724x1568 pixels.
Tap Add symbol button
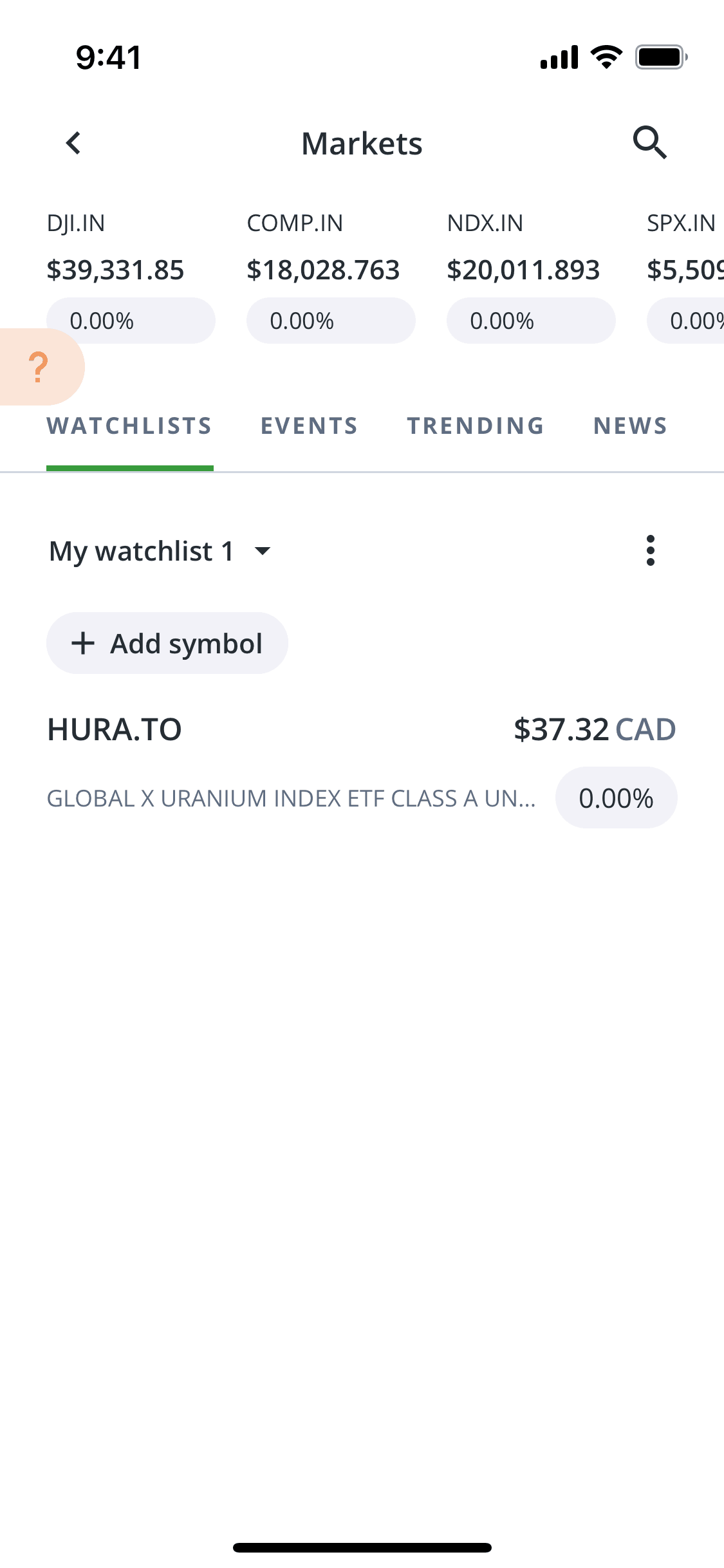[x=167, y=643]
